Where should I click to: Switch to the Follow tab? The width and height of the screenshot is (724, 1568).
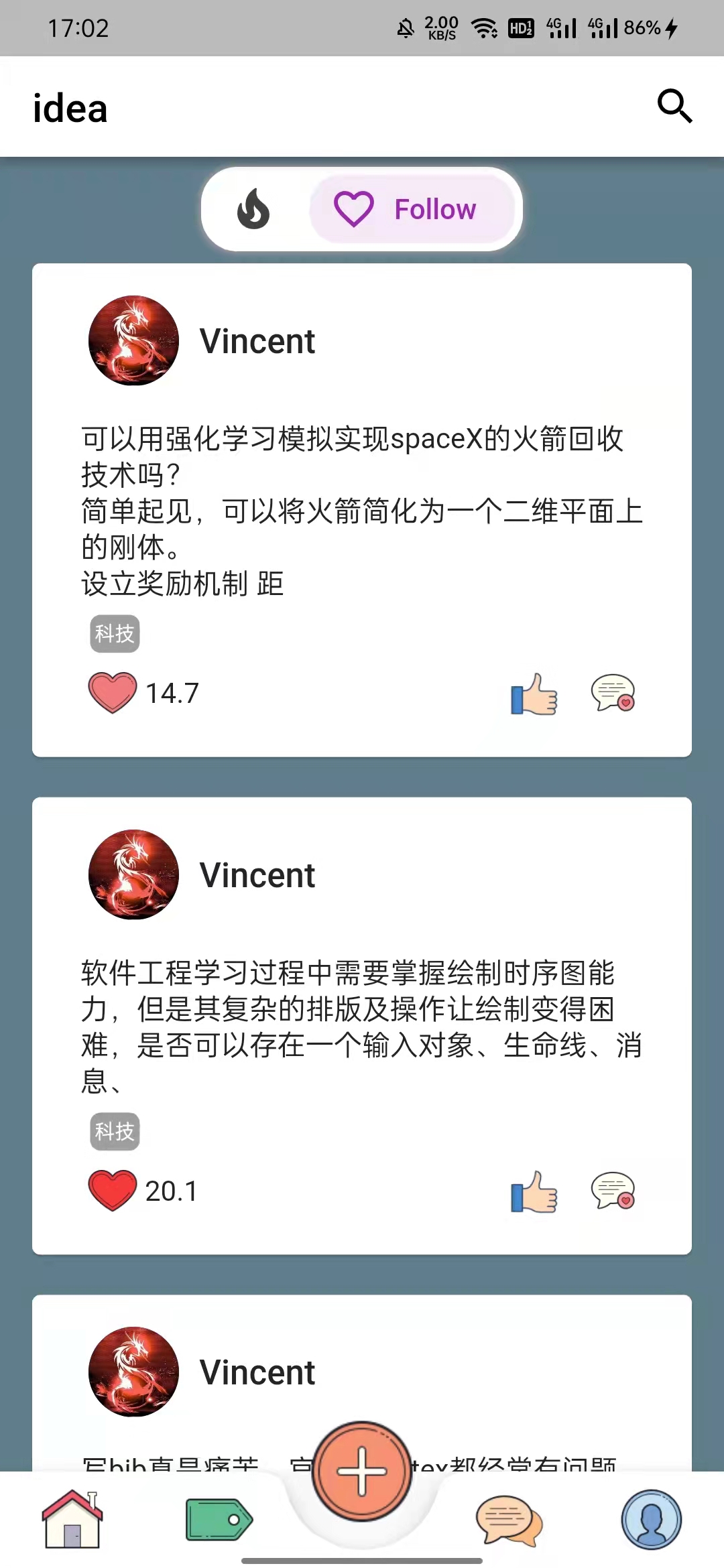[x=410, y=209]
